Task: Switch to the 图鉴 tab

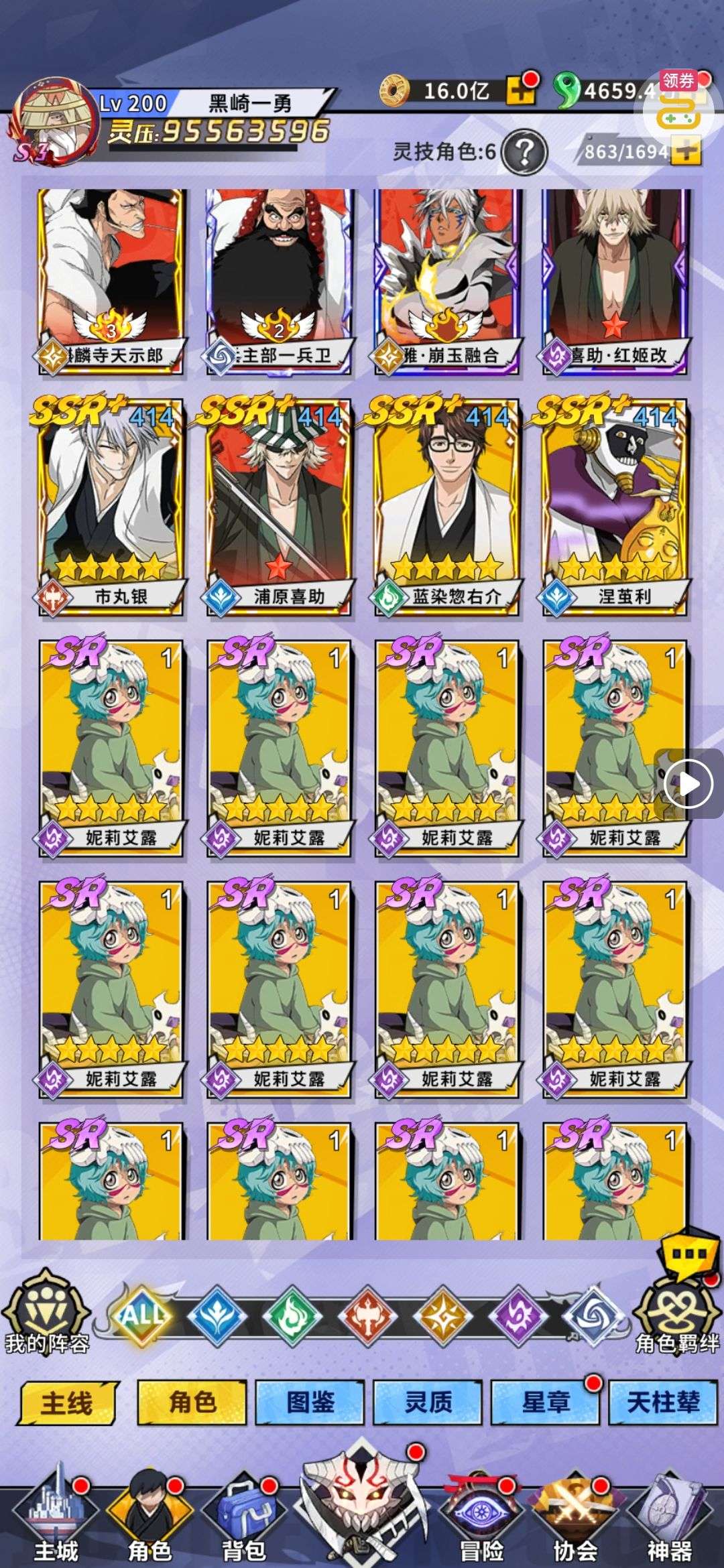Action: [310, 1402]
